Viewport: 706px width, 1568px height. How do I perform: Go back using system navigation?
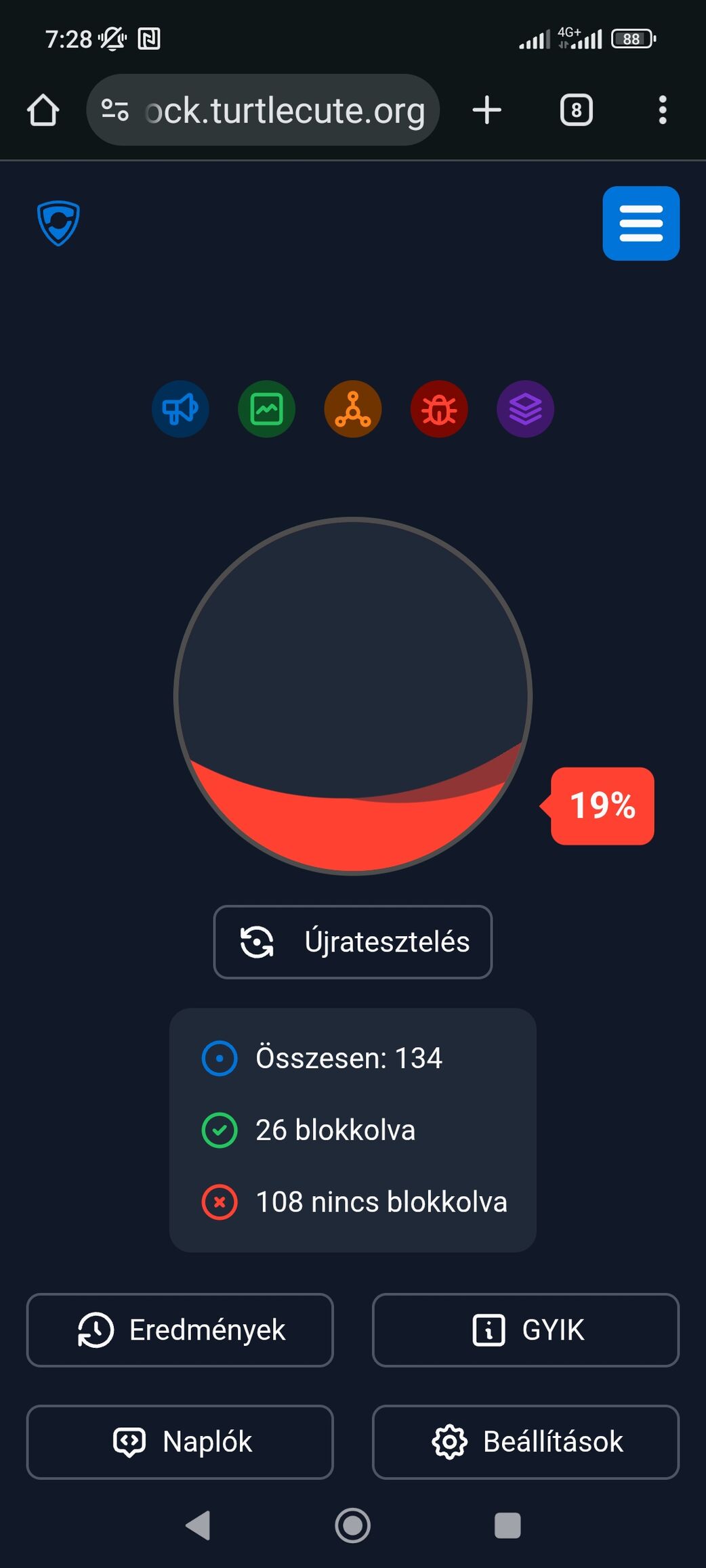point(198,1525)
